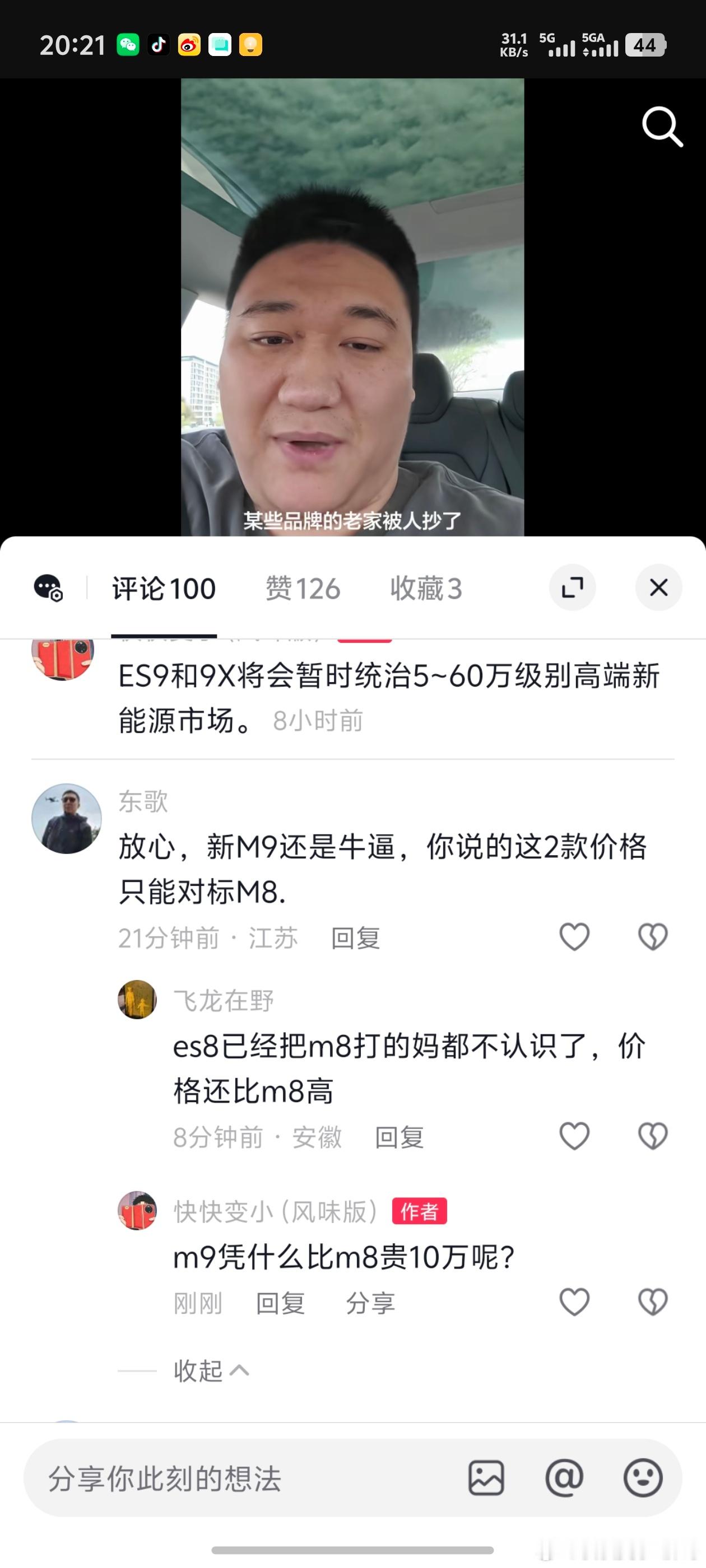
Task: Switch to the 收藏3 tab
Action: point(426,588)
